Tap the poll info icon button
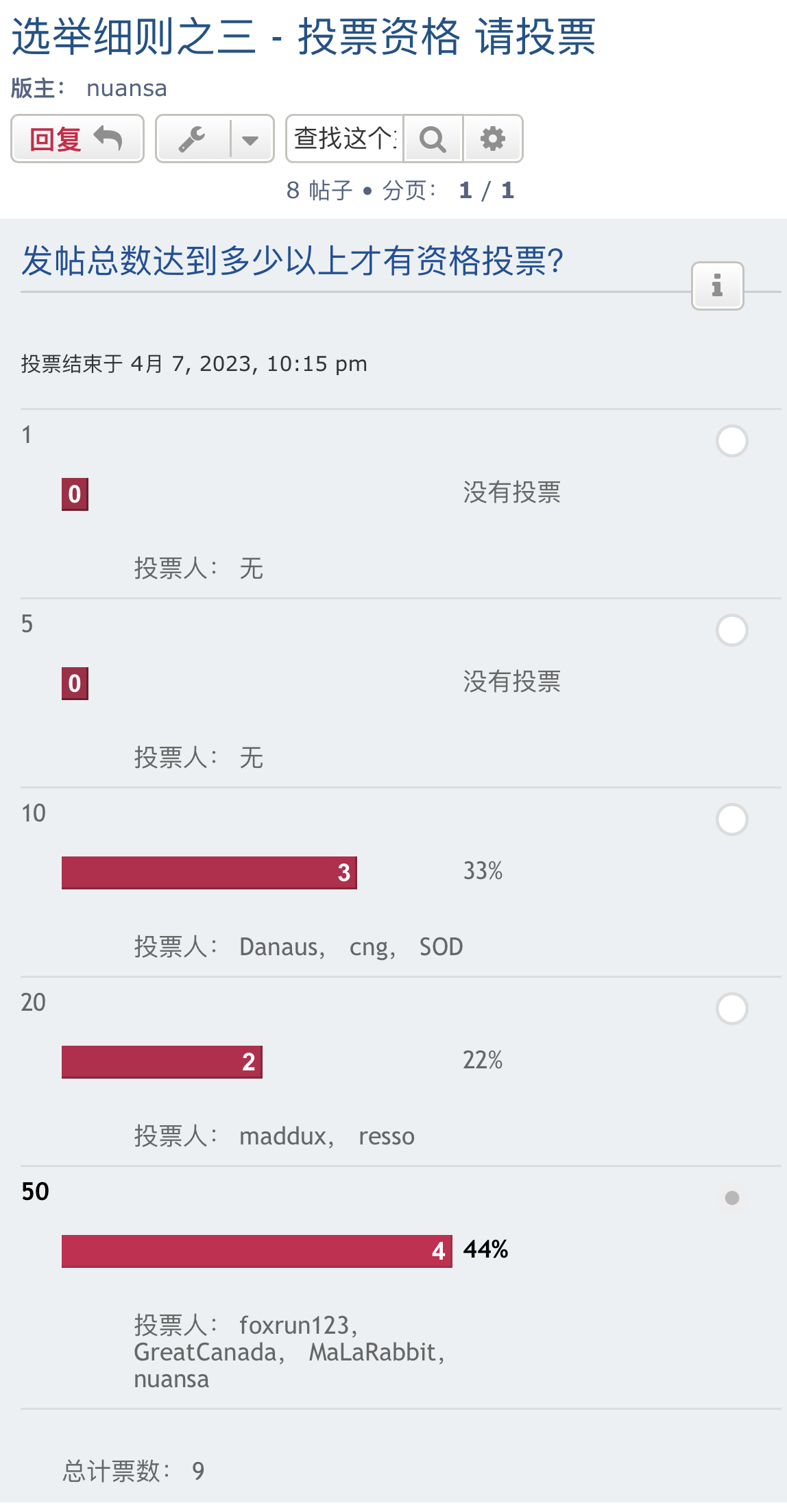787x1512 pixels. tap(718, 286)
